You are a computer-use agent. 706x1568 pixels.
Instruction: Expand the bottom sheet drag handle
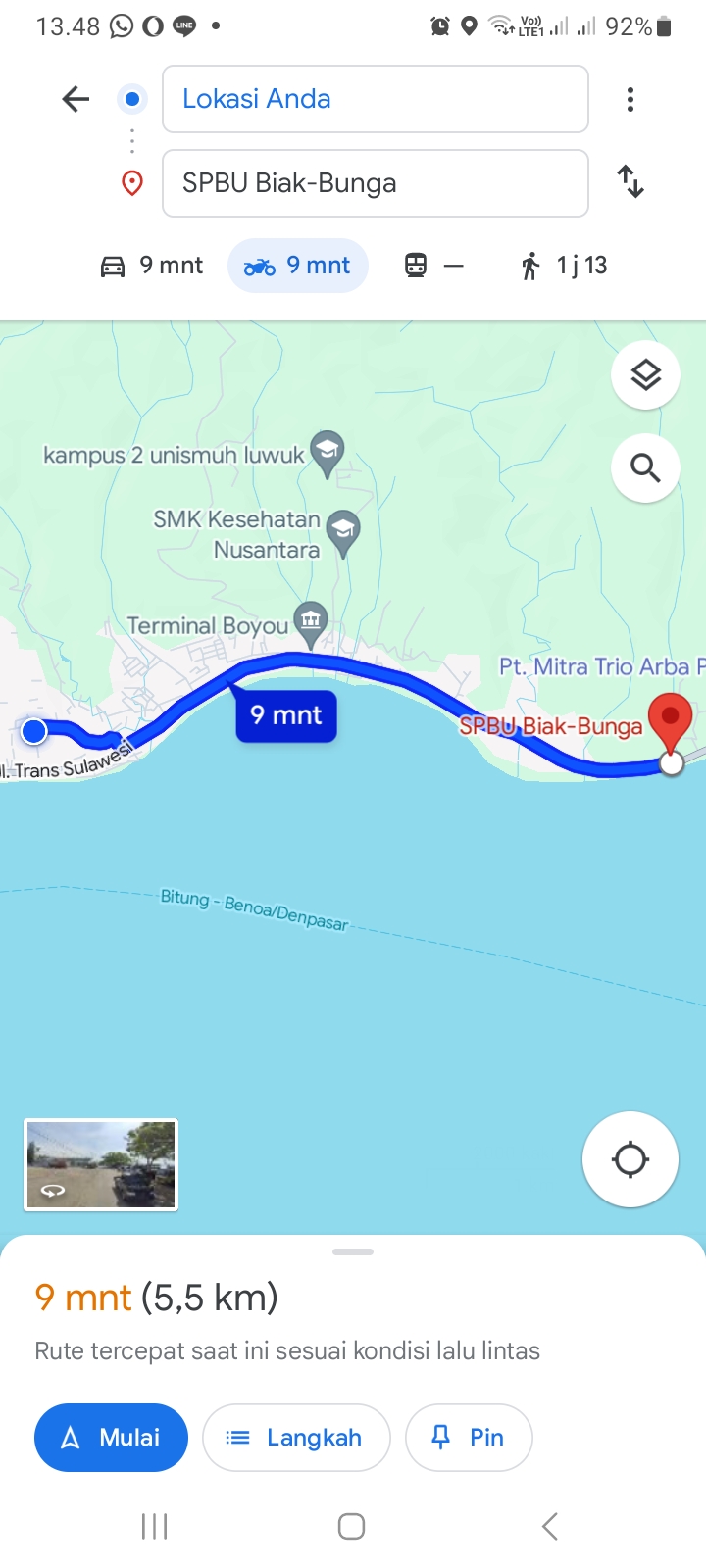click(353, 1252)
